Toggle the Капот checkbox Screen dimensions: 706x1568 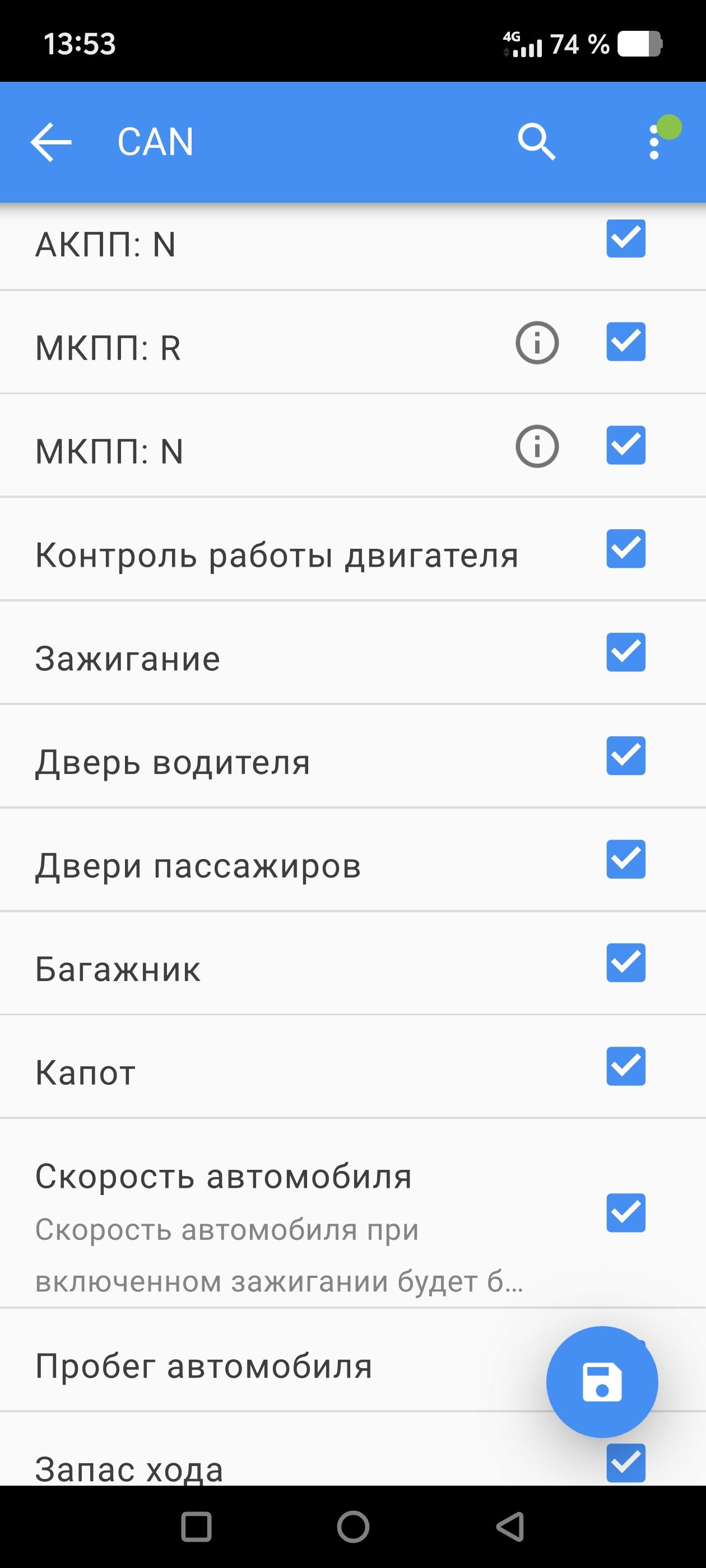click(625, 1066)
